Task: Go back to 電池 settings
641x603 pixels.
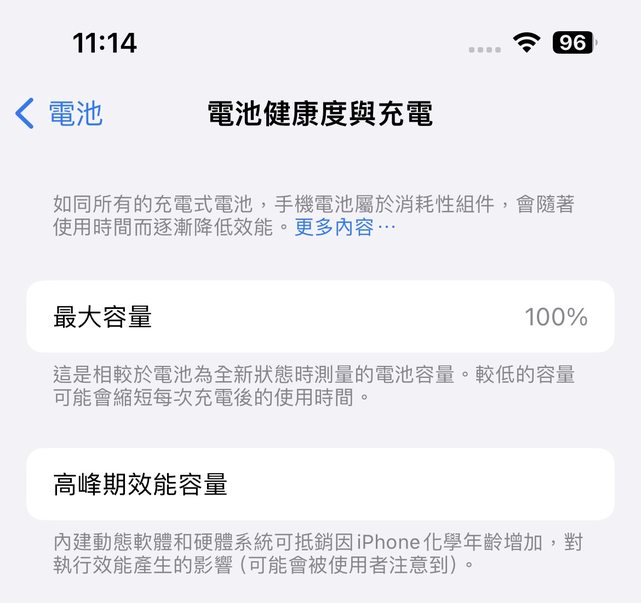Action: tap(59, 113)
